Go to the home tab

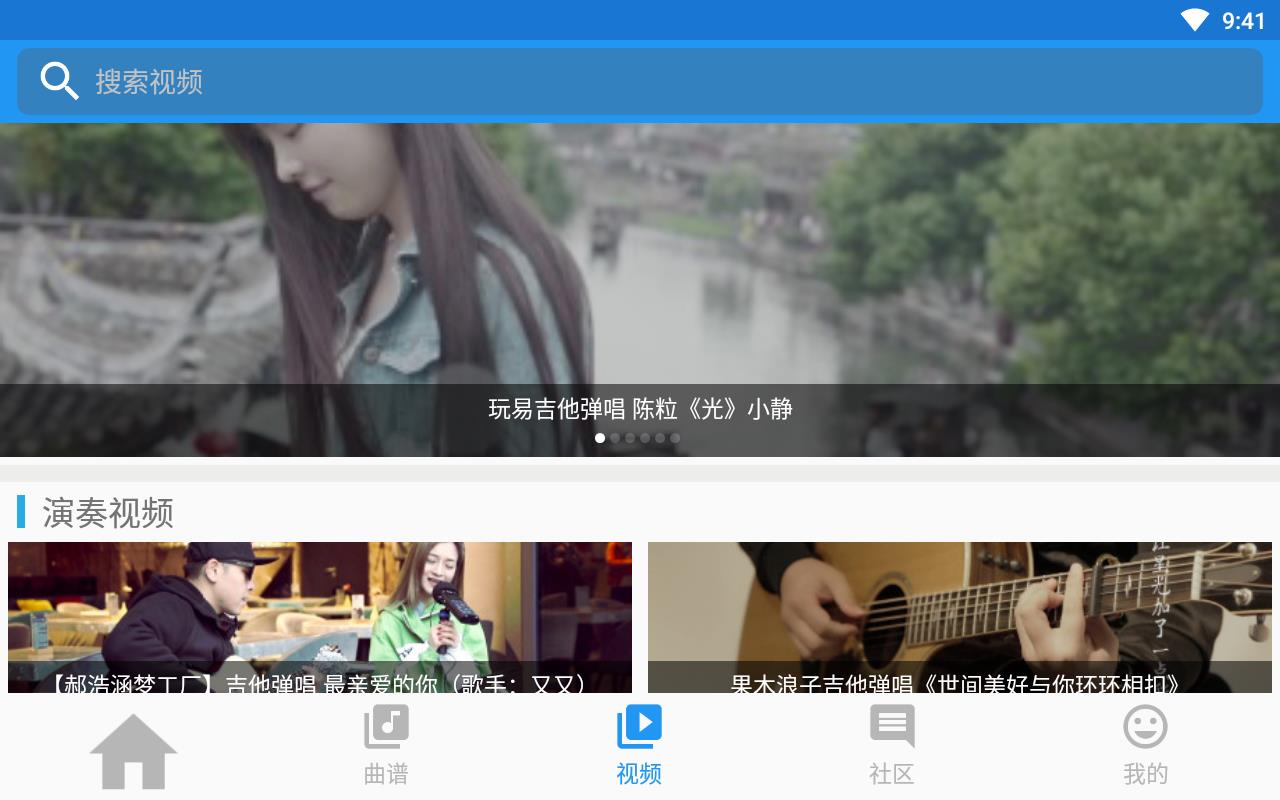pos(133,752)
